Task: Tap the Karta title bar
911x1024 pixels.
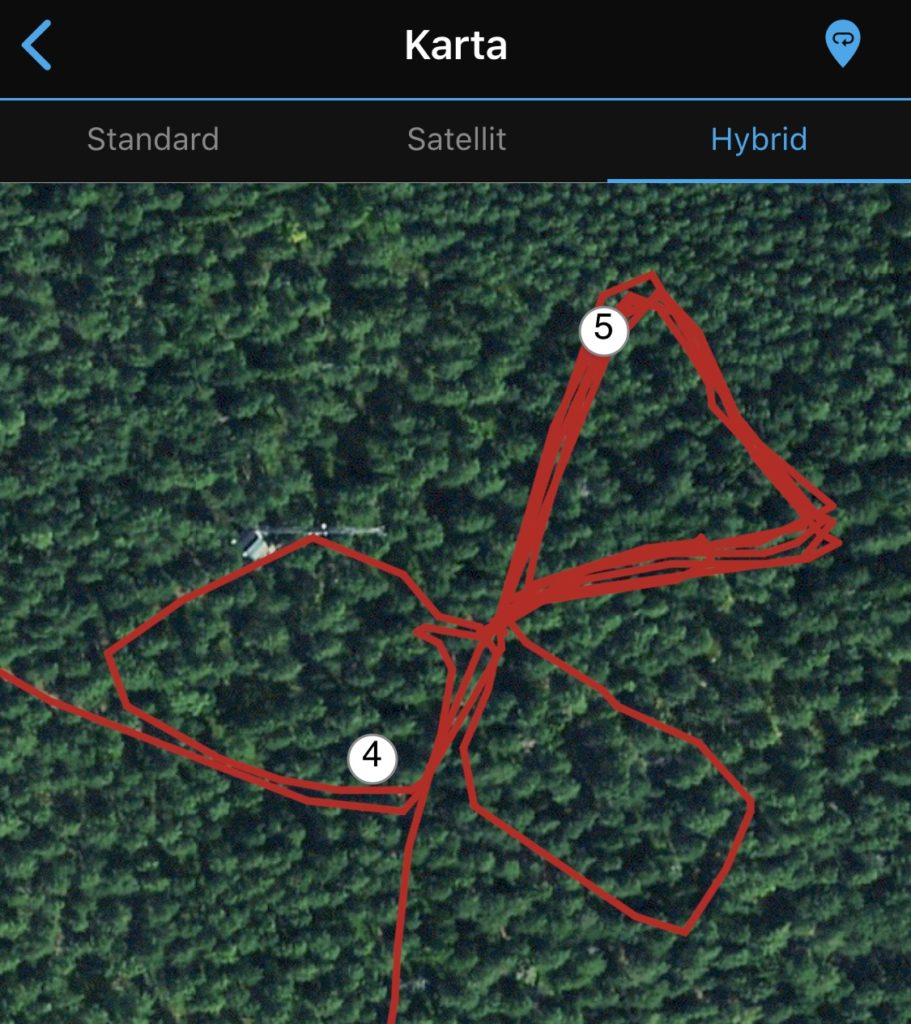Action: pyautogui.click(x=455, y=44)
